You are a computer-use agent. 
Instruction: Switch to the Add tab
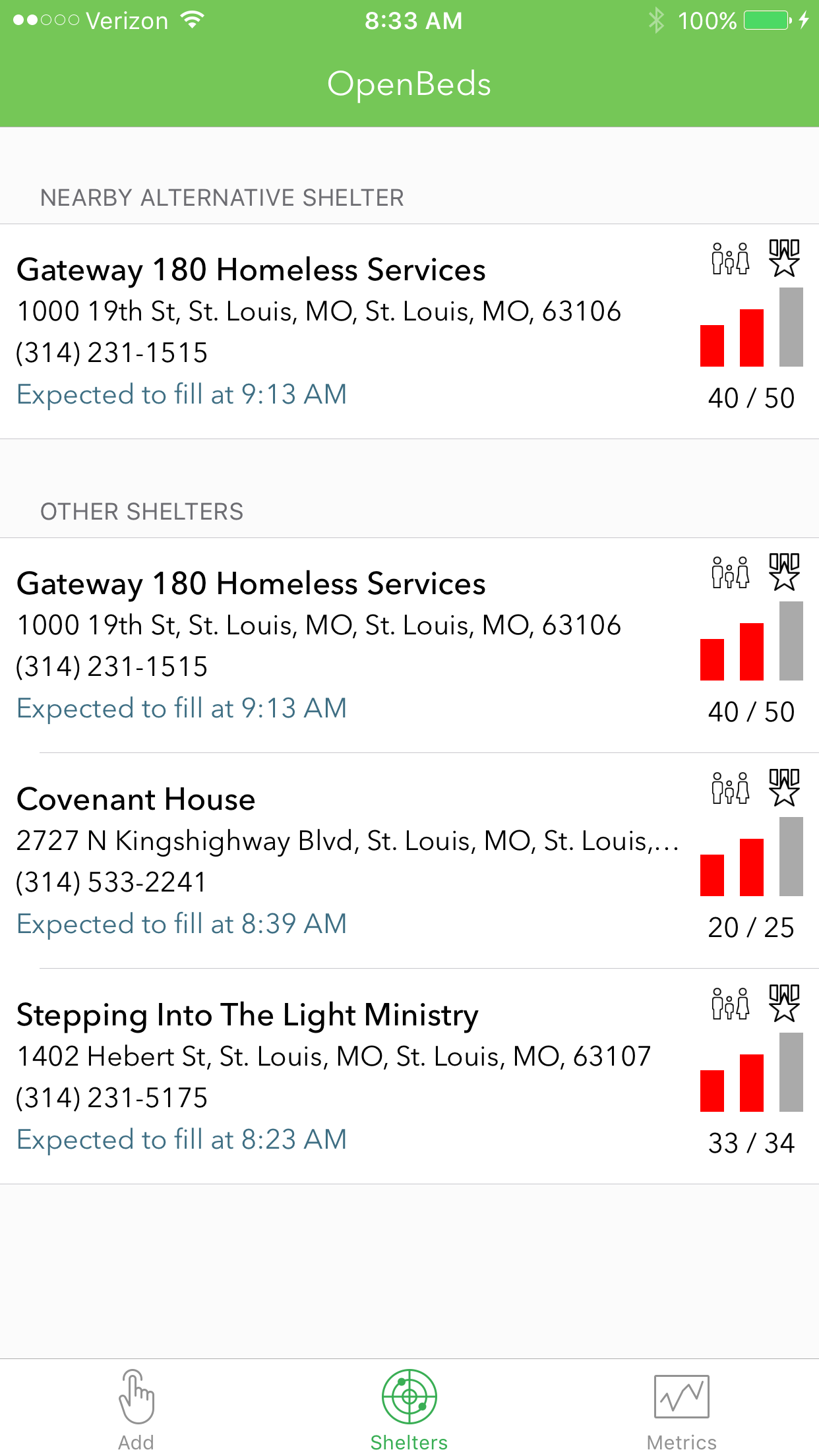point(136,1409)
